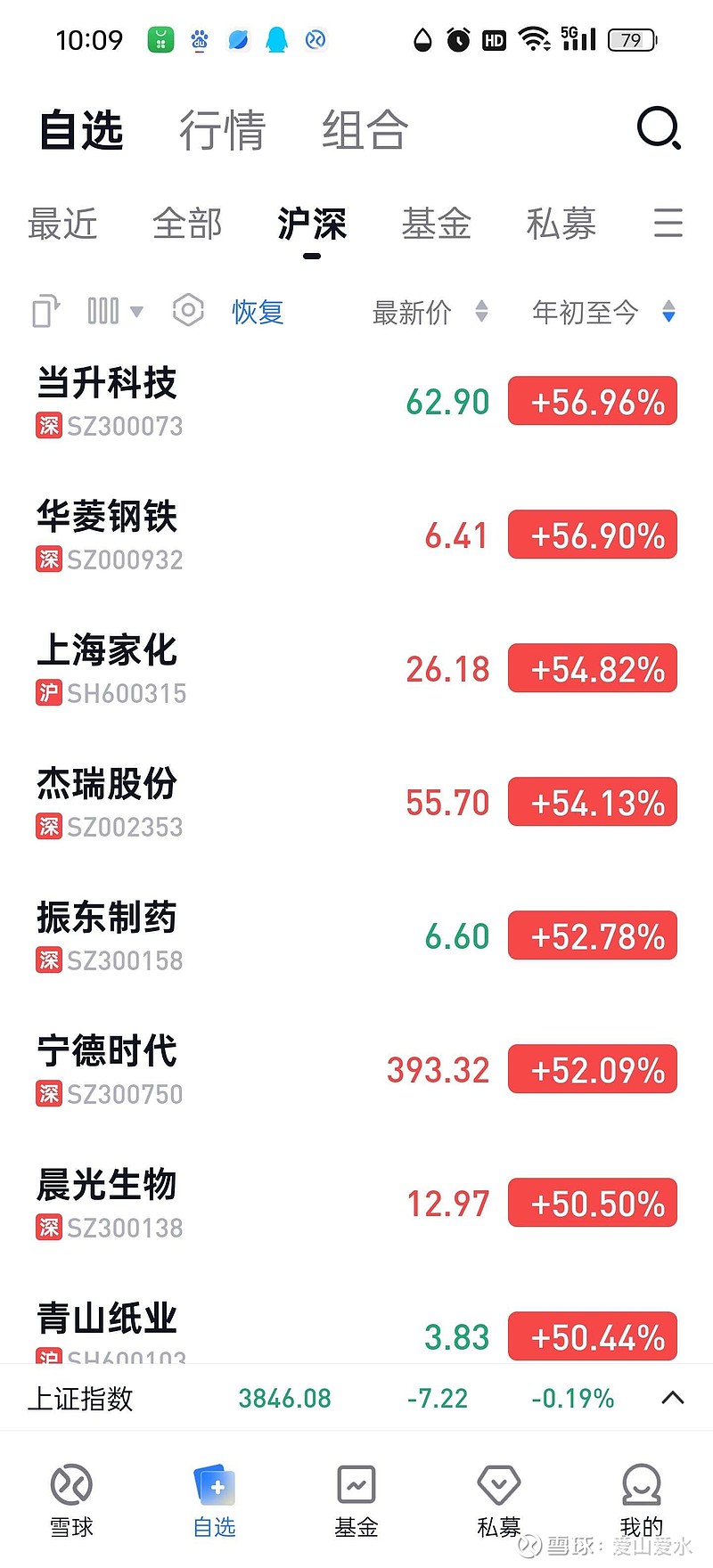Open the hexagon settings icon
This screenshot has width=713, height=1568.
pos(188,311)
